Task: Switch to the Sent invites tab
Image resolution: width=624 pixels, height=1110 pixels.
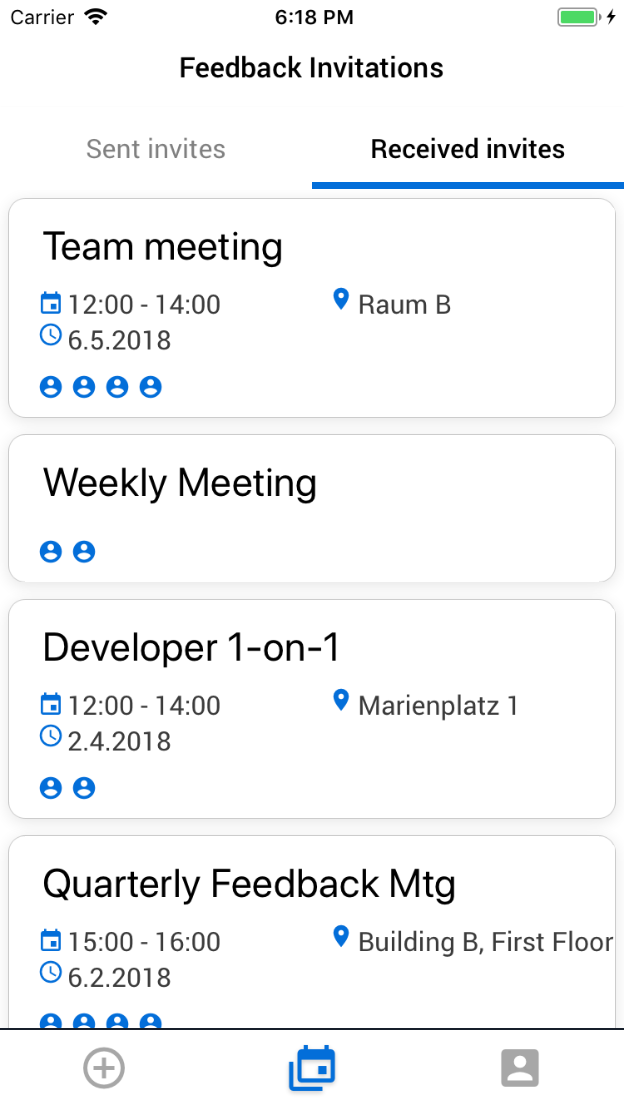Action: tap(156, 150)
